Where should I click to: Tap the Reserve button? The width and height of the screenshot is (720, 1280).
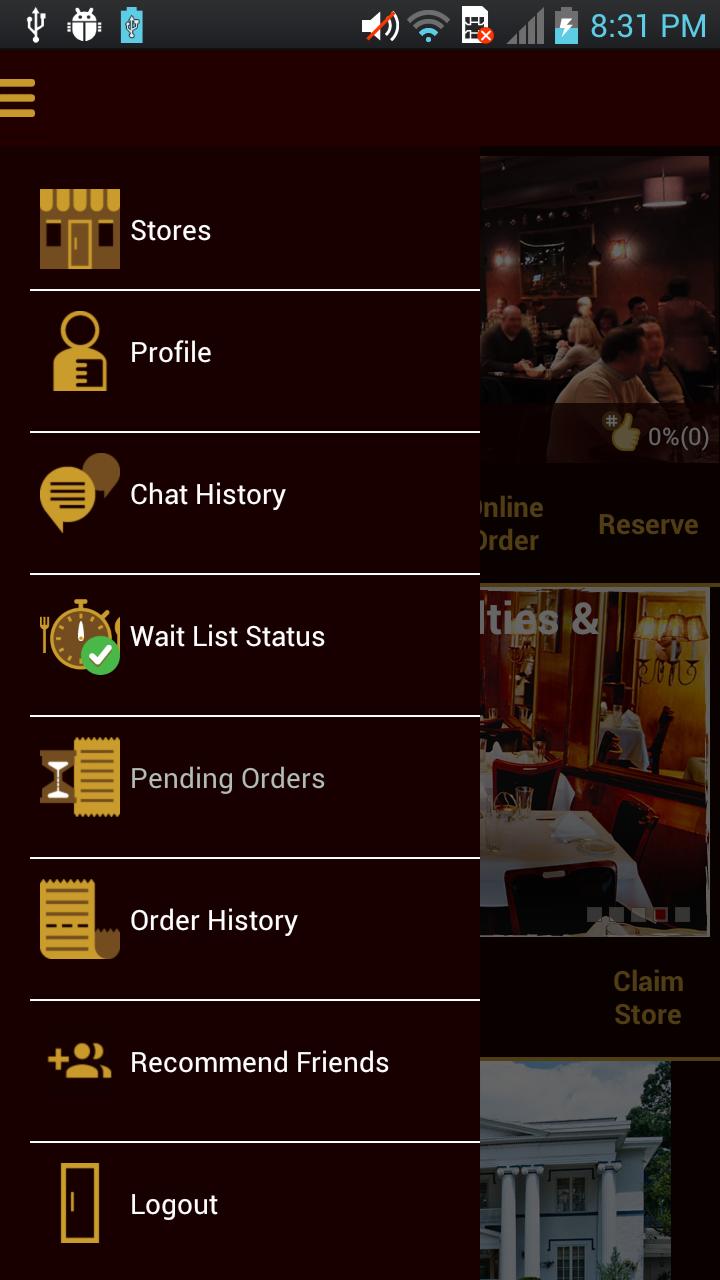(x=648, y=524)
